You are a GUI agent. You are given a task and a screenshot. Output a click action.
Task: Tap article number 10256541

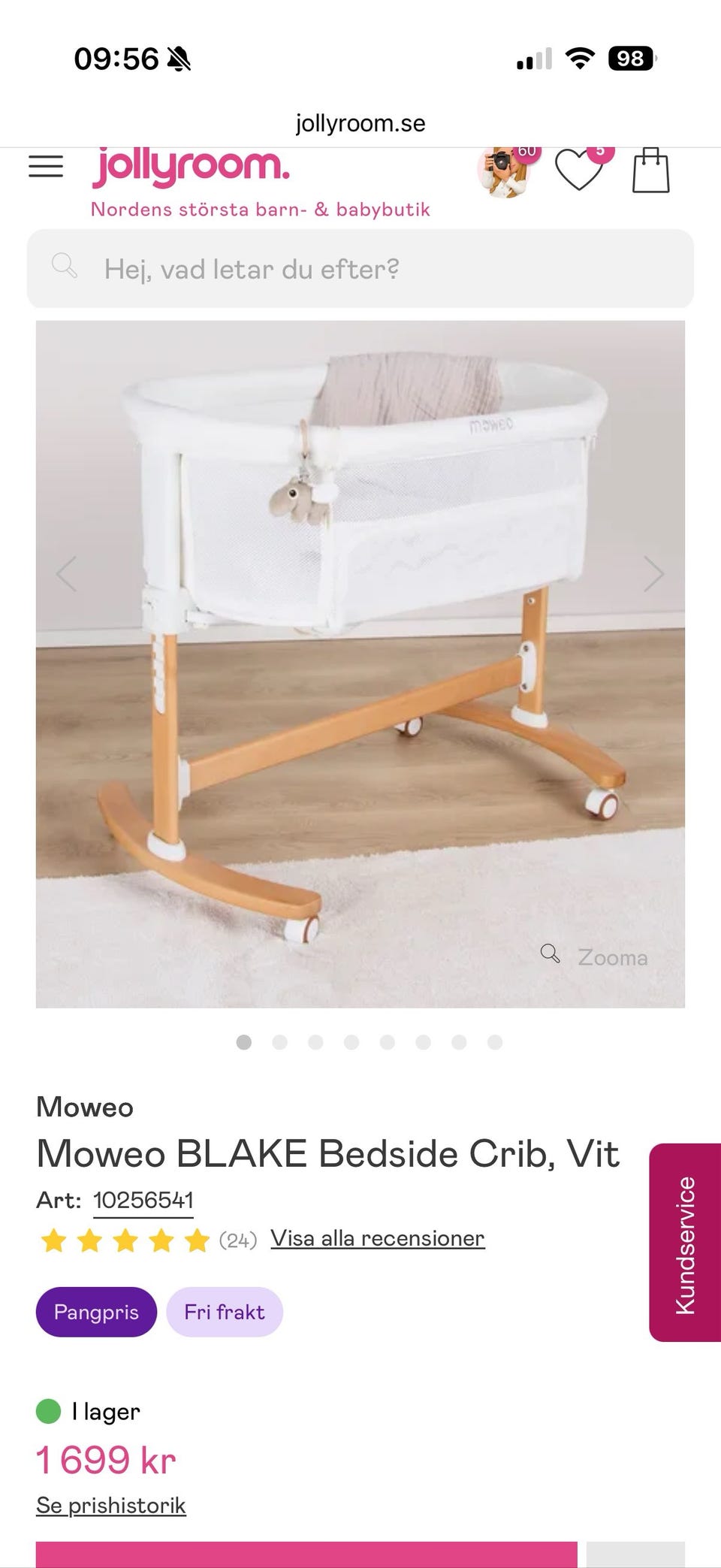pyautogui.click(x=143, y=1200)
